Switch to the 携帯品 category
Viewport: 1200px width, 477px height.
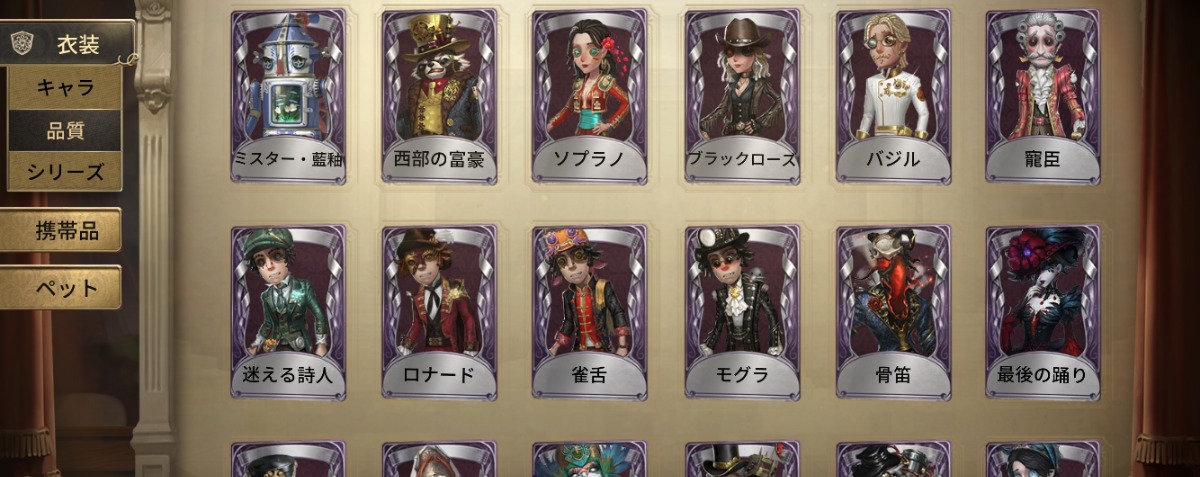click(61, 231)
